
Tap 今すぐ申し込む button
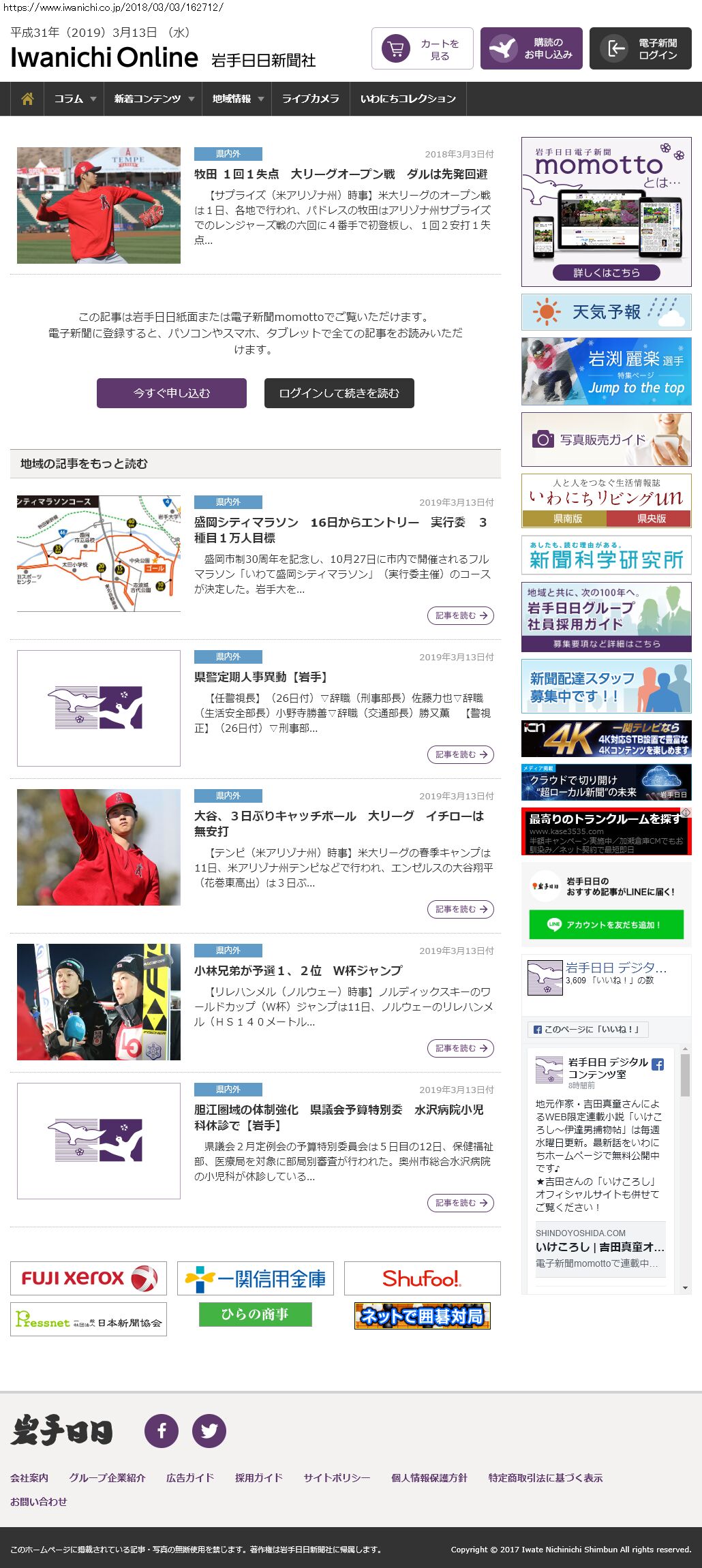tap(172, 393)
